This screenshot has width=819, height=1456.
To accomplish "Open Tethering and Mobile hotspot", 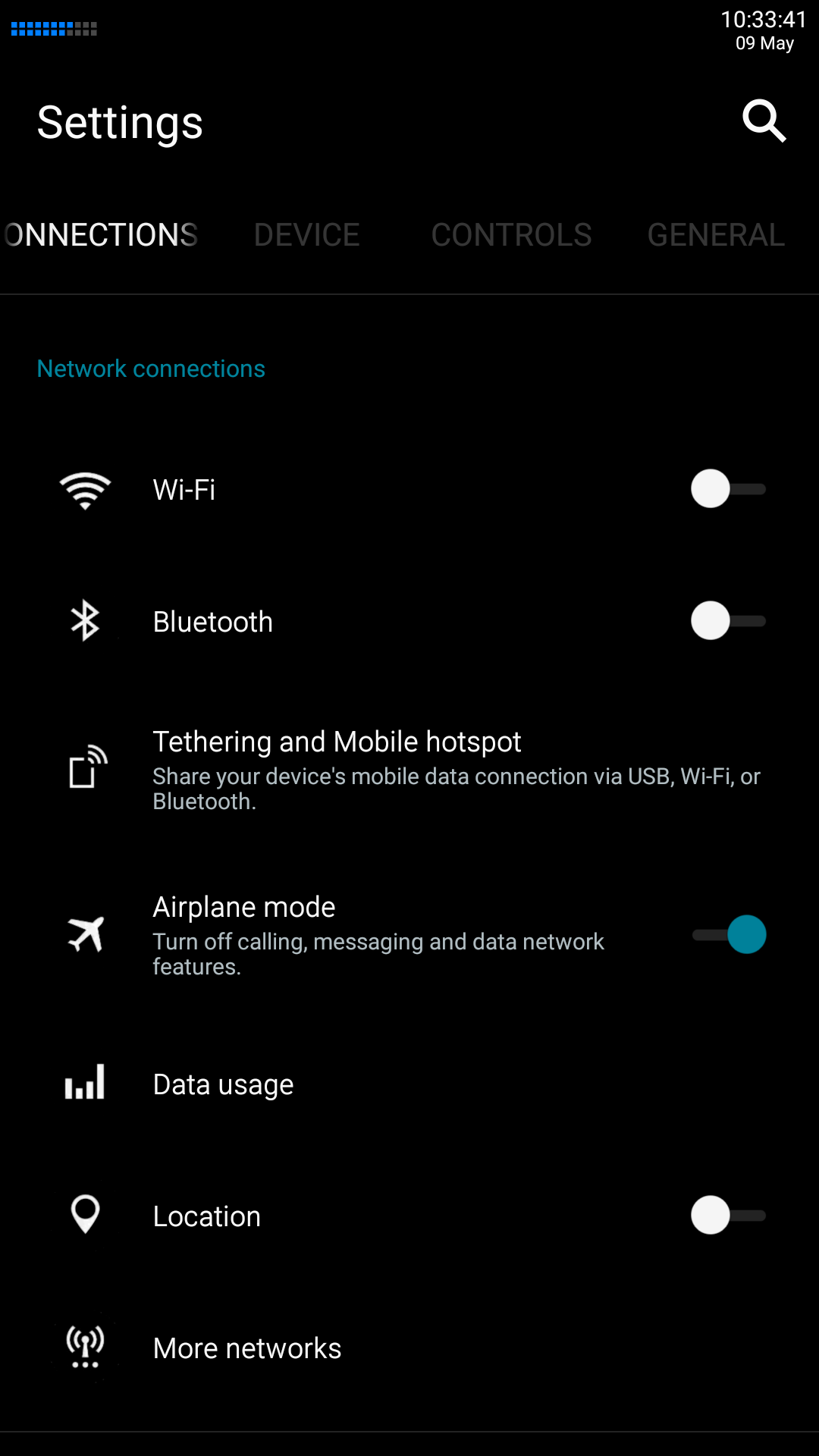I will point(409,769).
